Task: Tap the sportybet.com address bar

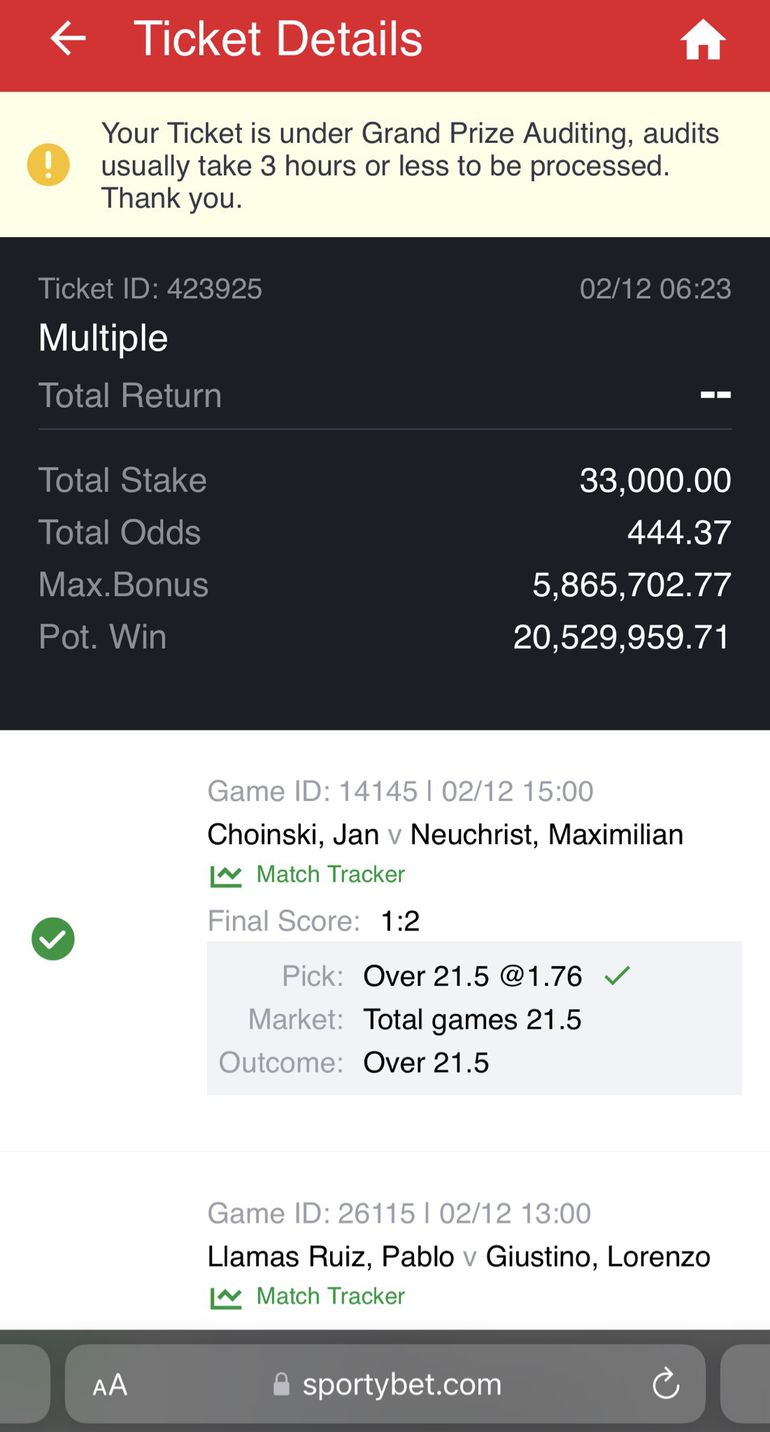Action: (x=400, y=1385)
